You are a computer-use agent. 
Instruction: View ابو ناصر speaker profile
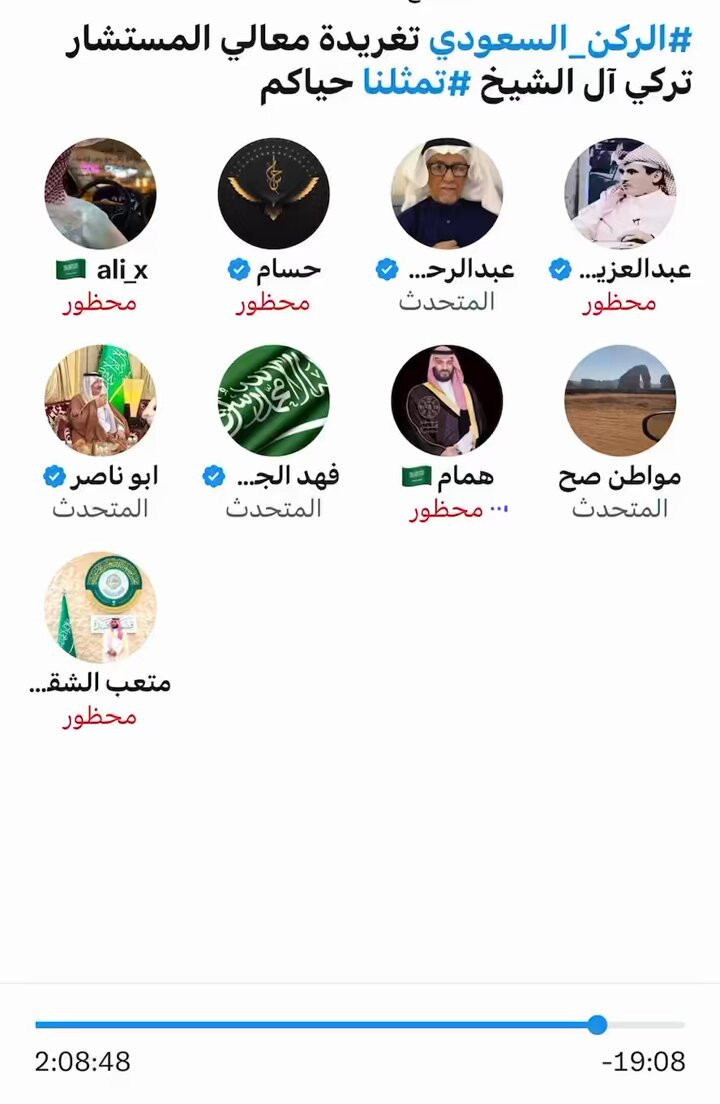pos(100,401)
